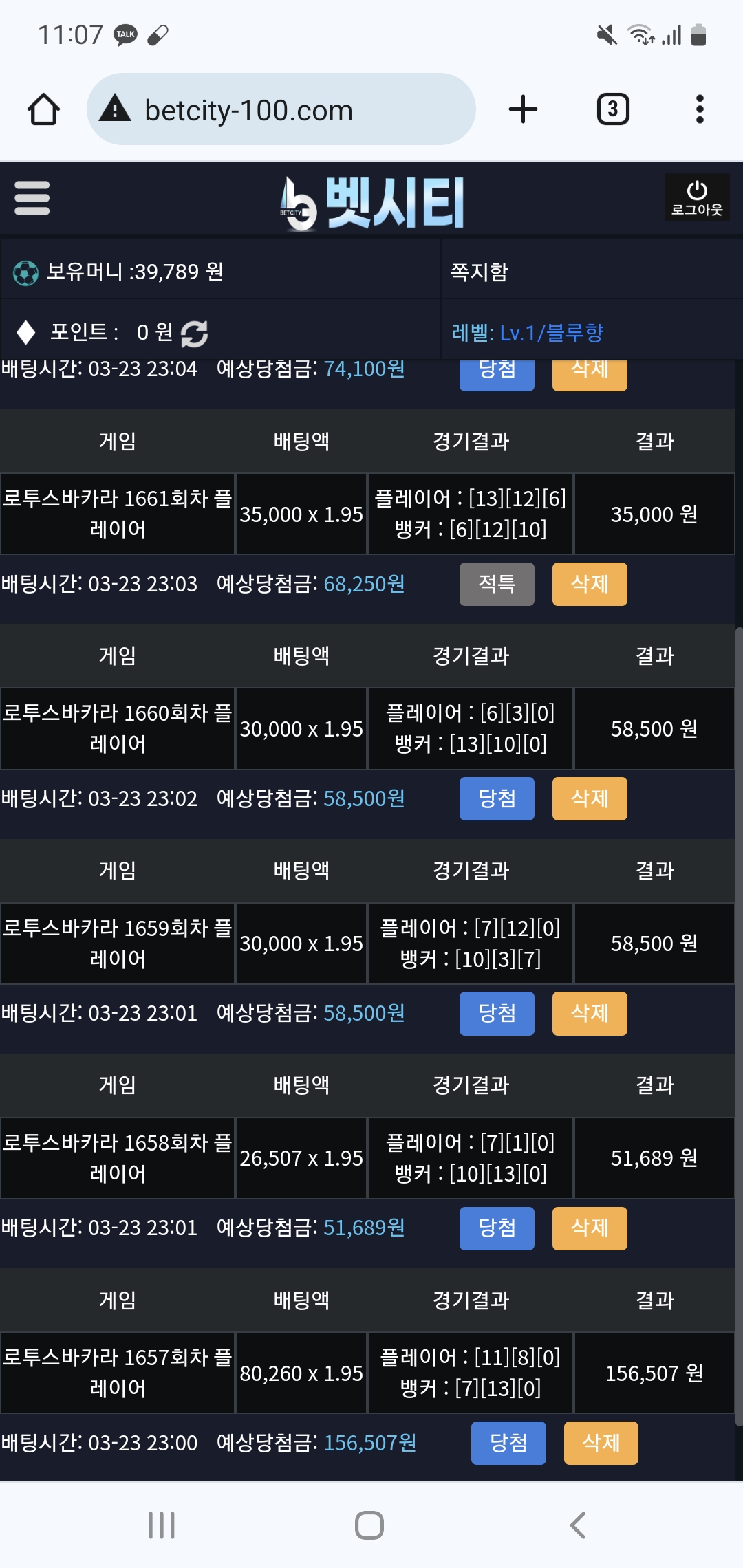This screenshot has width=743, height=1568.
Task: Tap the betcity-100.com address bar
Action: [281, 109]
